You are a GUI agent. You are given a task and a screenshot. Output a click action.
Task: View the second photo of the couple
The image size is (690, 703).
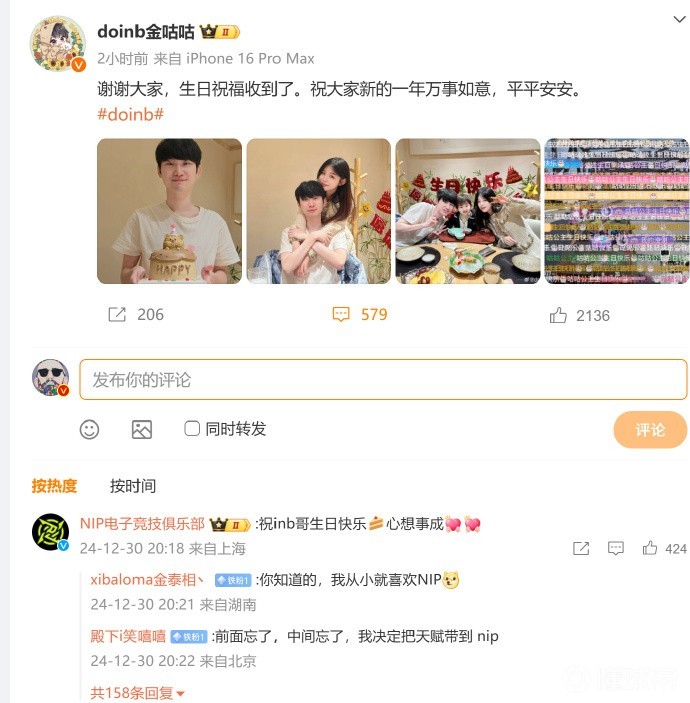[318, 211]
